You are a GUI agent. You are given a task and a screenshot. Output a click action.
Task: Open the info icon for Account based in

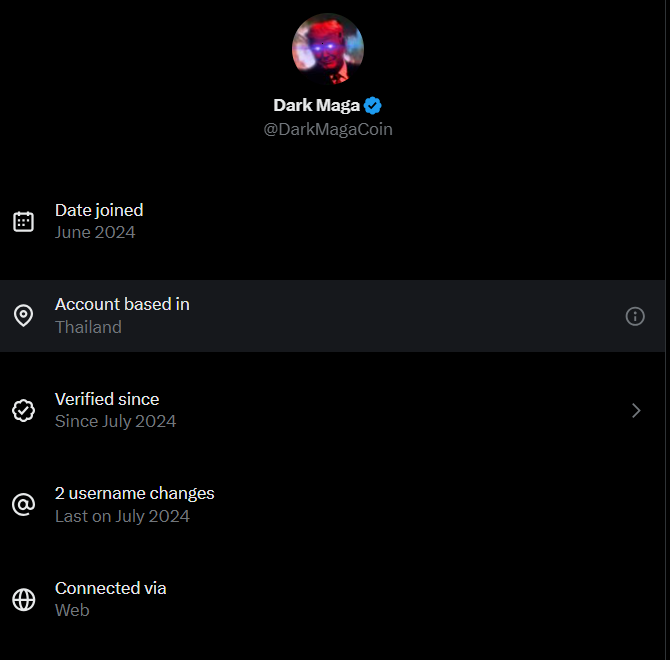(635, 316)
